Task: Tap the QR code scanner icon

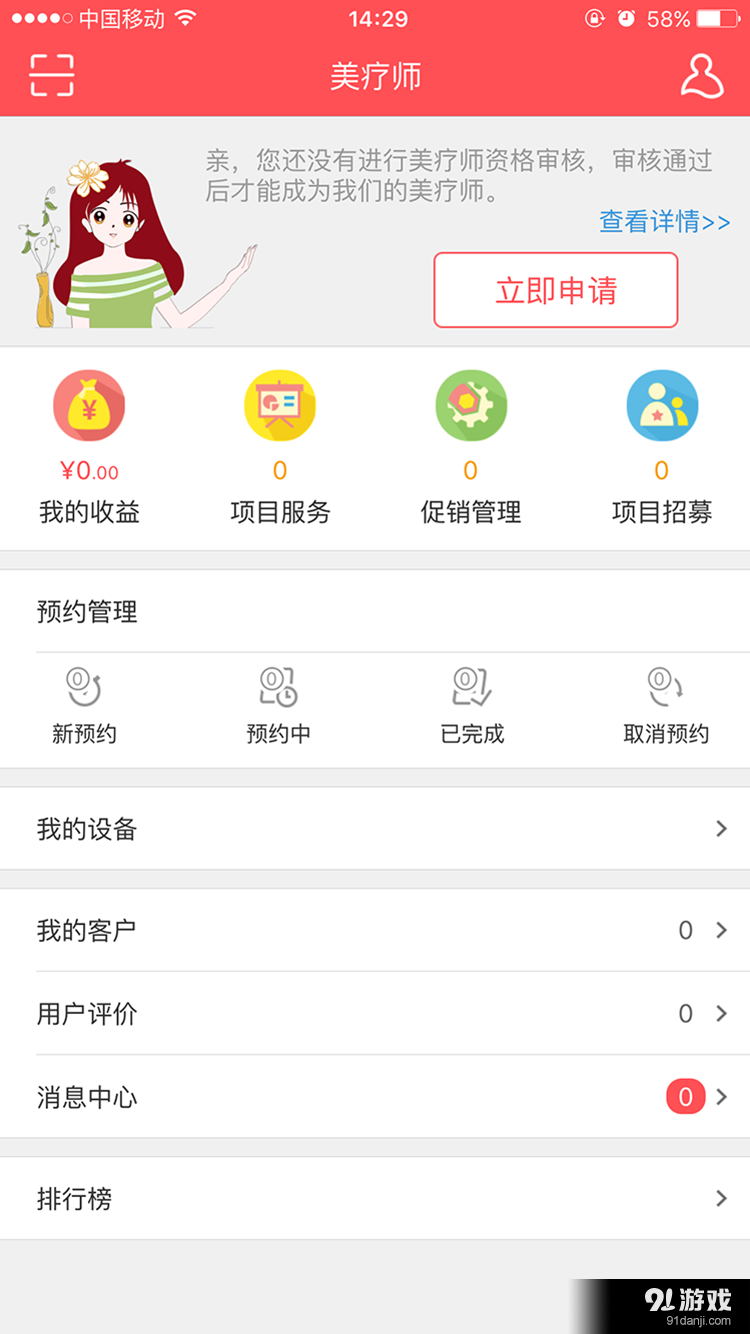Action: point(52,75)
